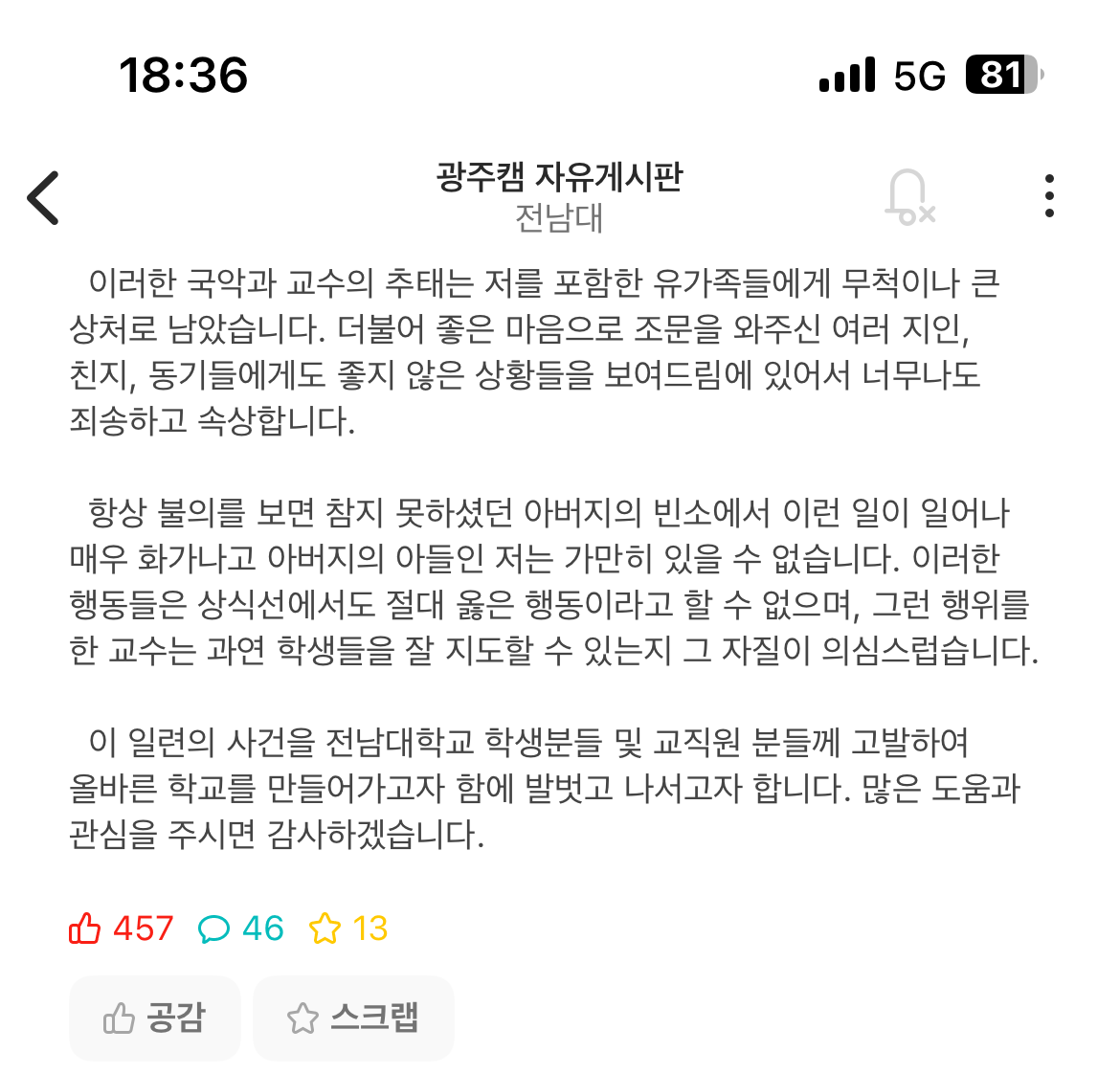Open the three-dot overflow menu

click(x=1050, y=196)
